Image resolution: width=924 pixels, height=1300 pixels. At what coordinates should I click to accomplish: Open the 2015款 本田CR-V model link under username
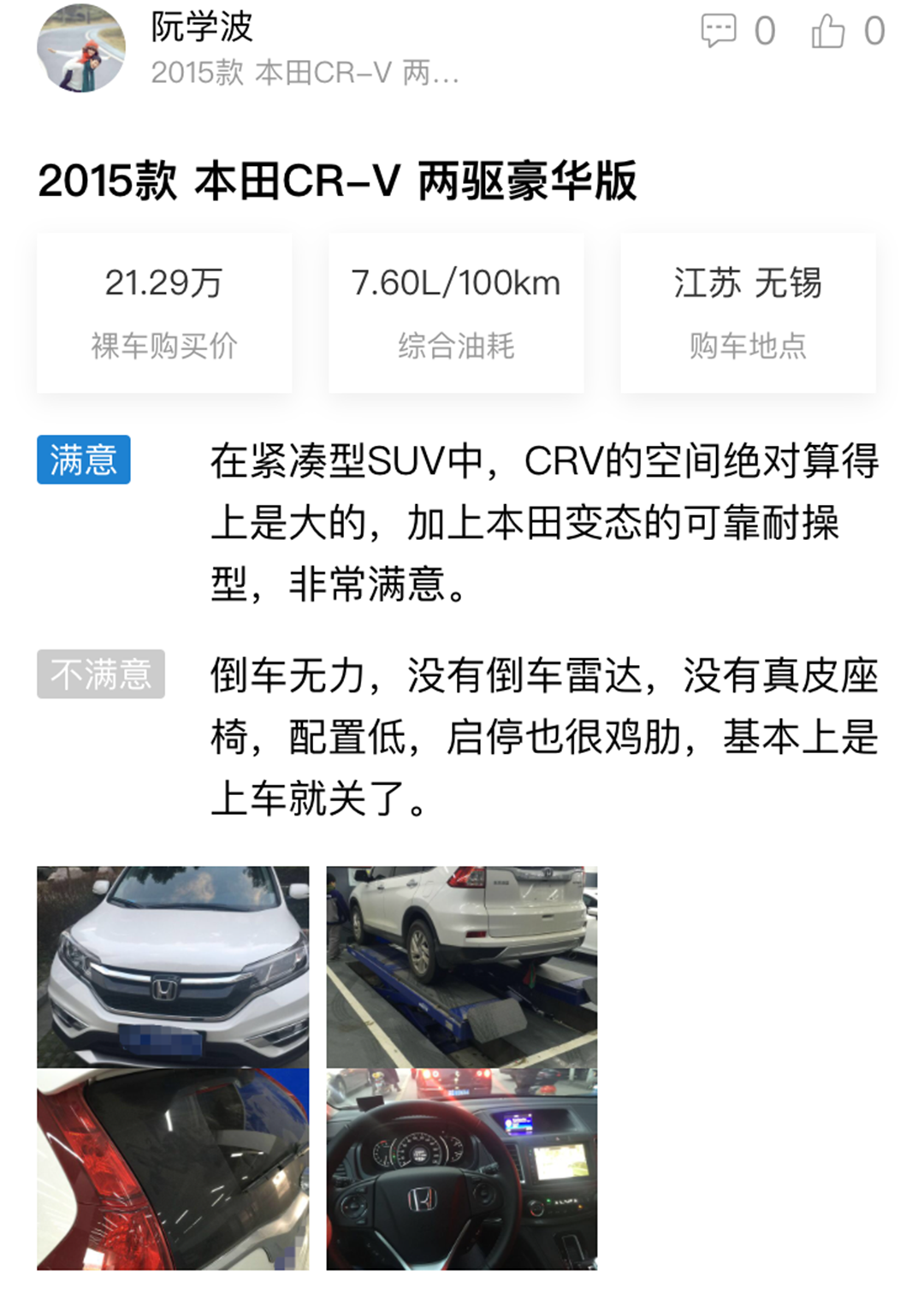pyautogui.click(x=305, y=74)
